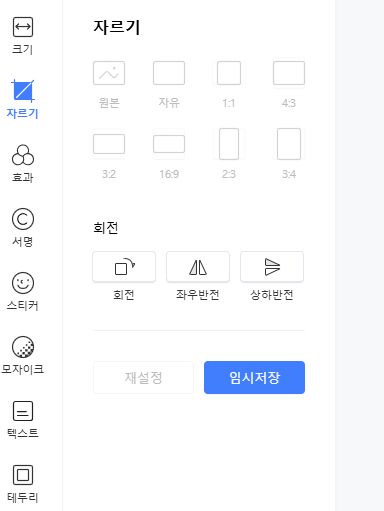Select the 1:1 crop ratio
The height and width of the screenshot is (511, 384).
229,85
